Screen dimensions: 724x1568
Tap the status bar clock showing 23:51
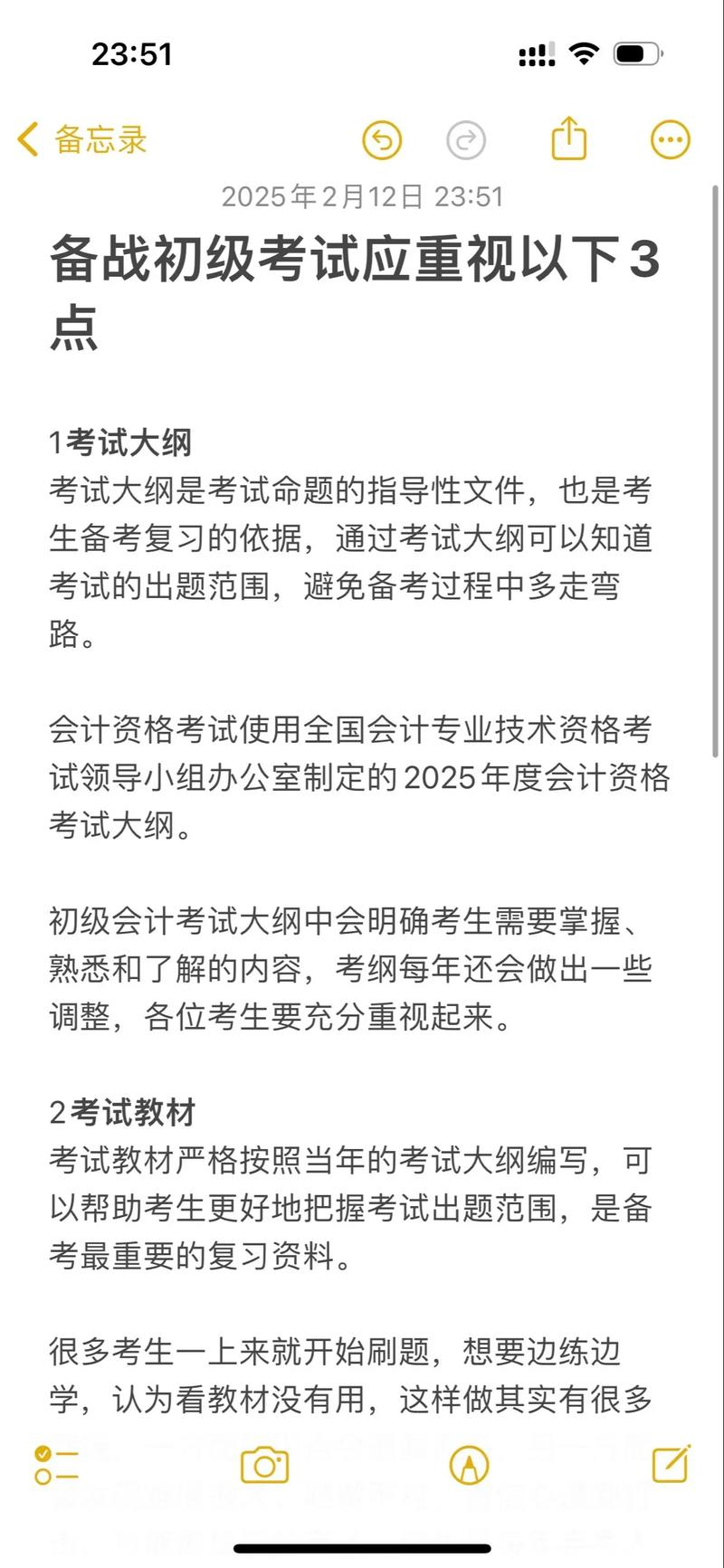point(131,54)
